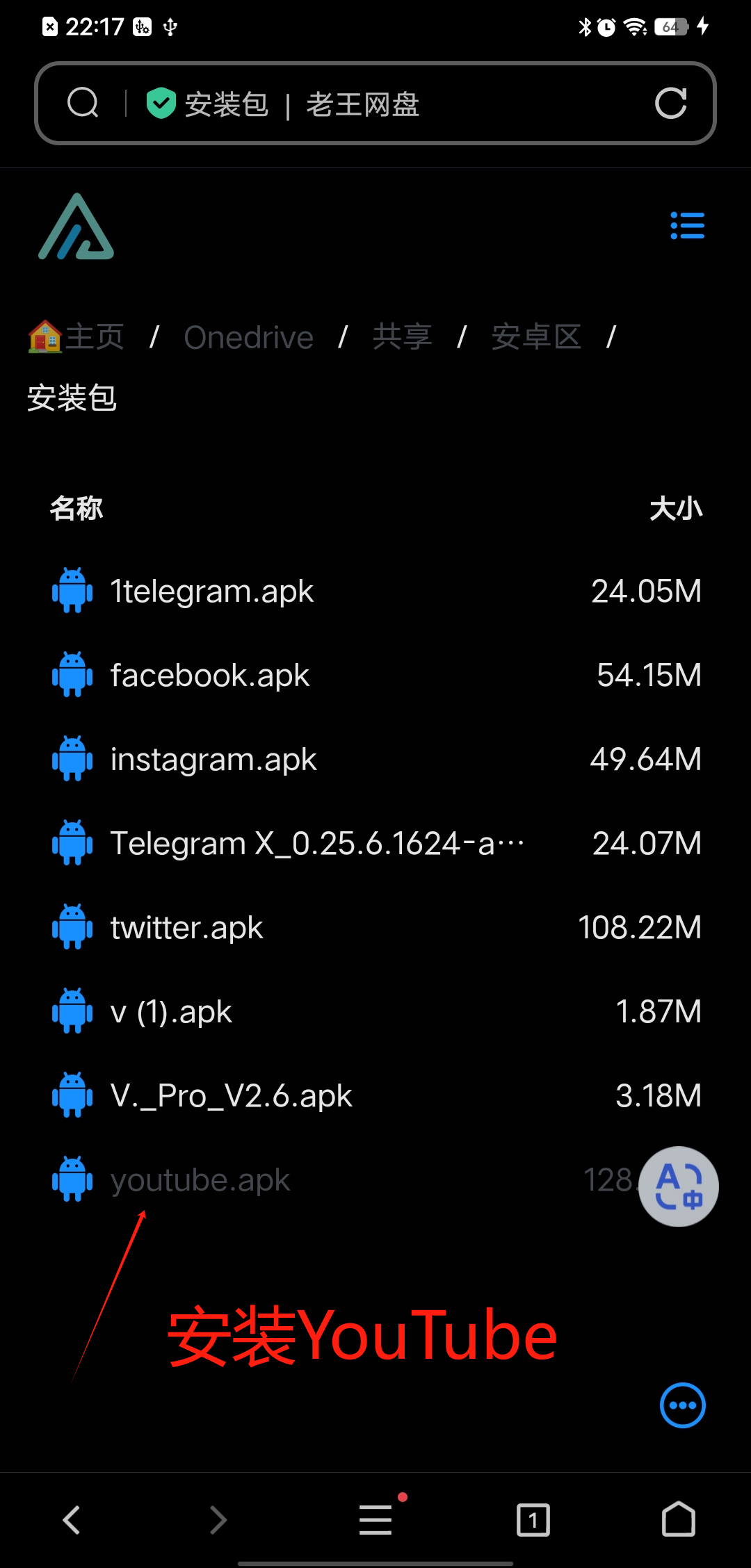Open V._Pro_V2.6.apk file

[231, 1096]
